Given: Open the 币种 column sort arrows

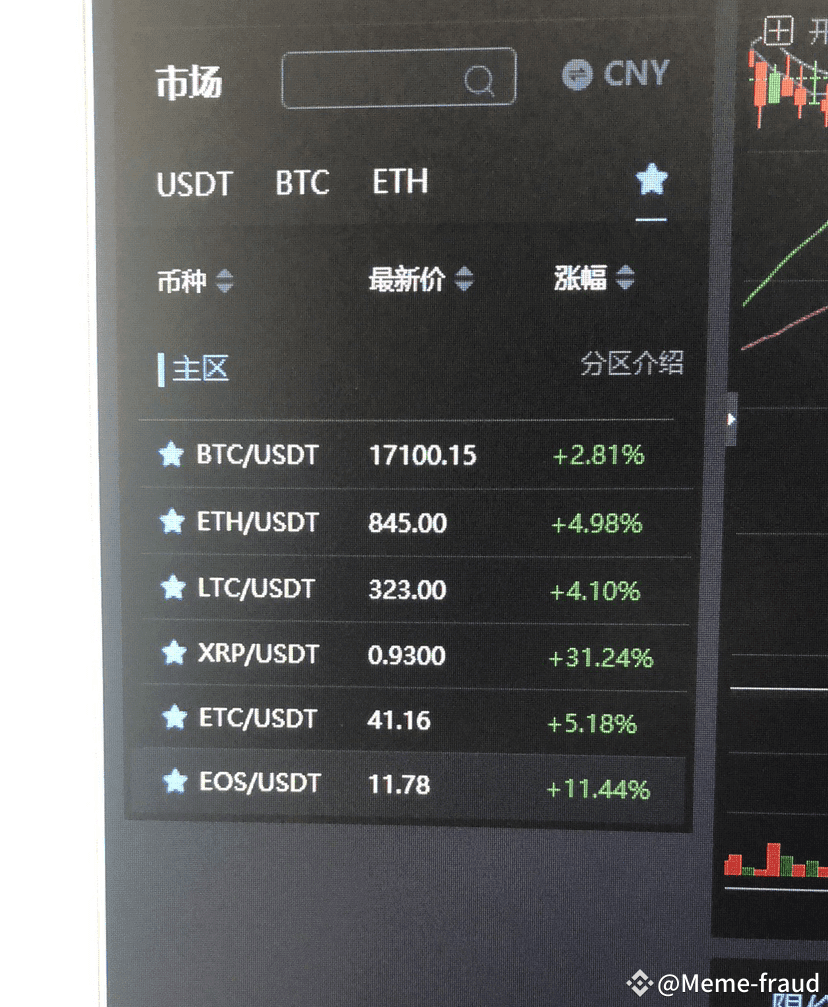Looking at the screenshot, I should (x=224, y=281).
